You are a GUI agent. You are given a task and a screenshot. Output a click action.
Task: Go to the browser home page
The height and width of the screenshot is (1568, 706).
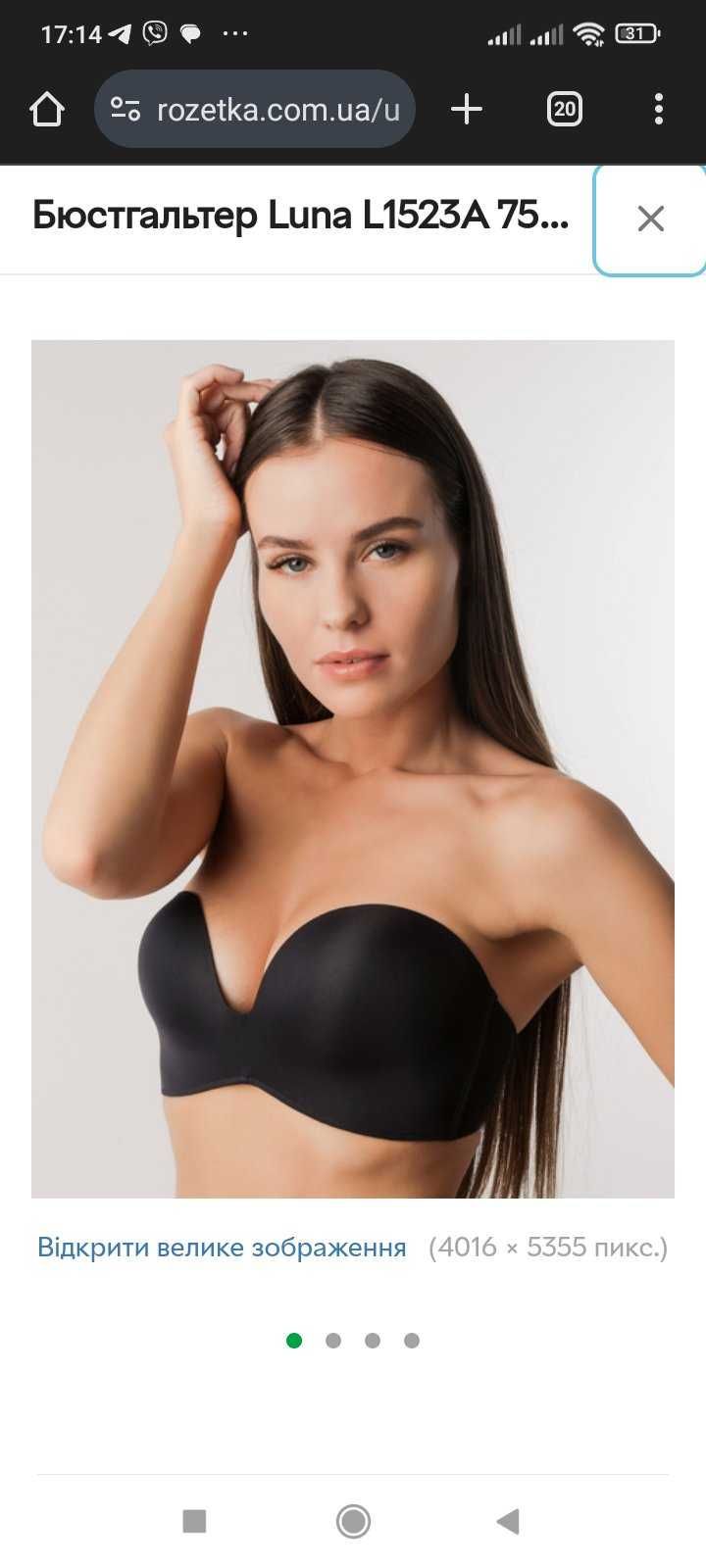[47, 109]
